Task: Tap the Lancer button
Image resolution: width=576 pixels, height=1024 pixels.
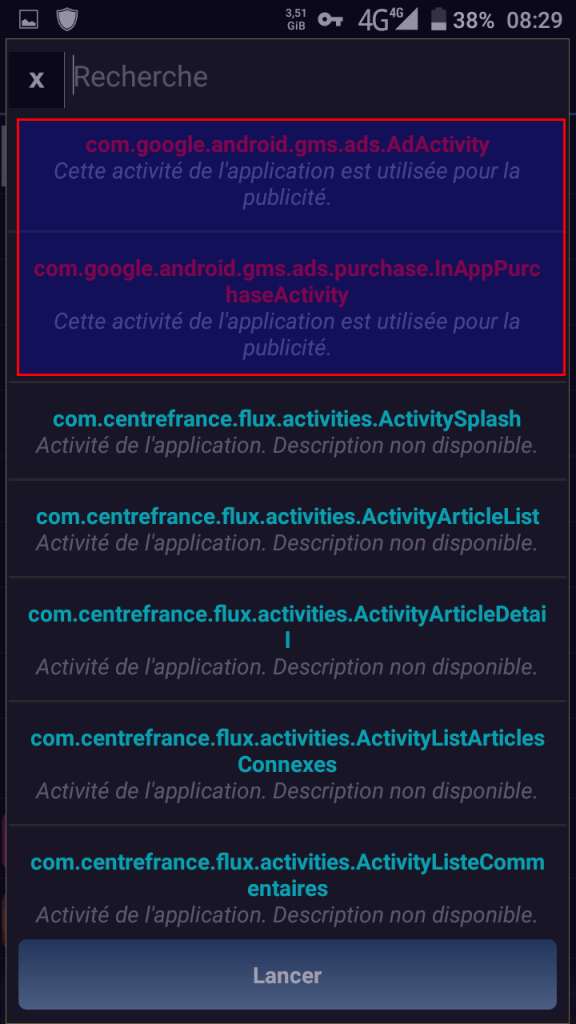Action: (287, 975)
